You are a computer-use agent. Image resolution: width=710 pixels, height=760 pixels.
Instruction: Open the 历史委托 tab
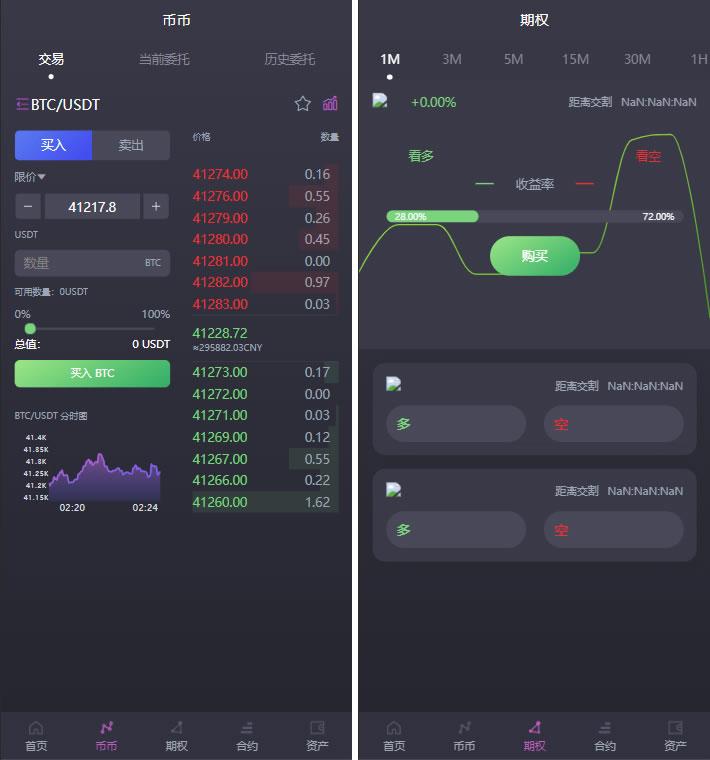[289, 59]
